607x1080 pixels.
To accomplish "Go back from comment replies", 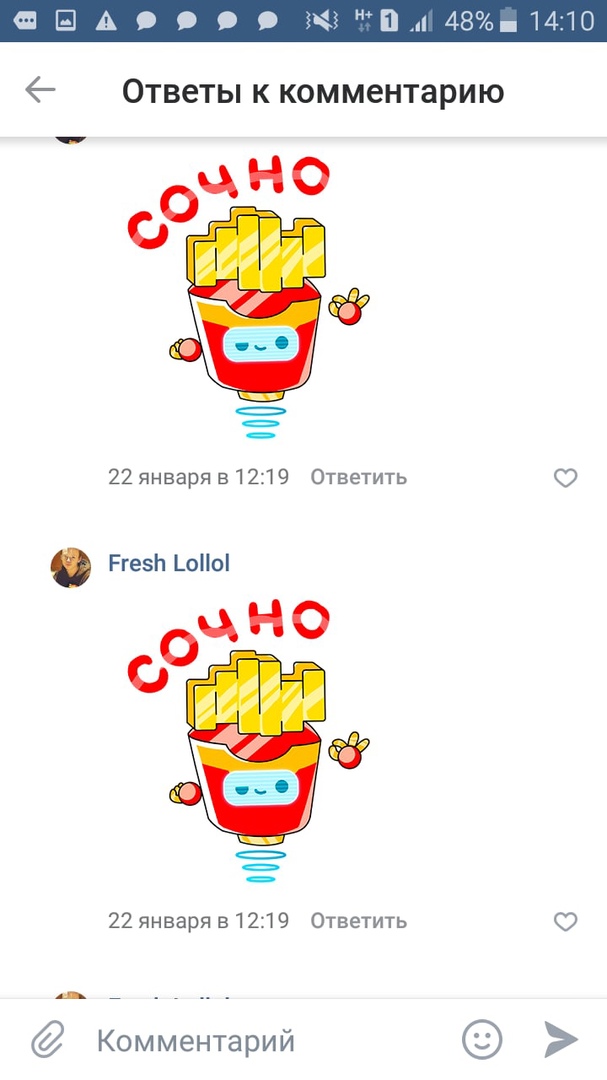I will (x=40, y=91).
